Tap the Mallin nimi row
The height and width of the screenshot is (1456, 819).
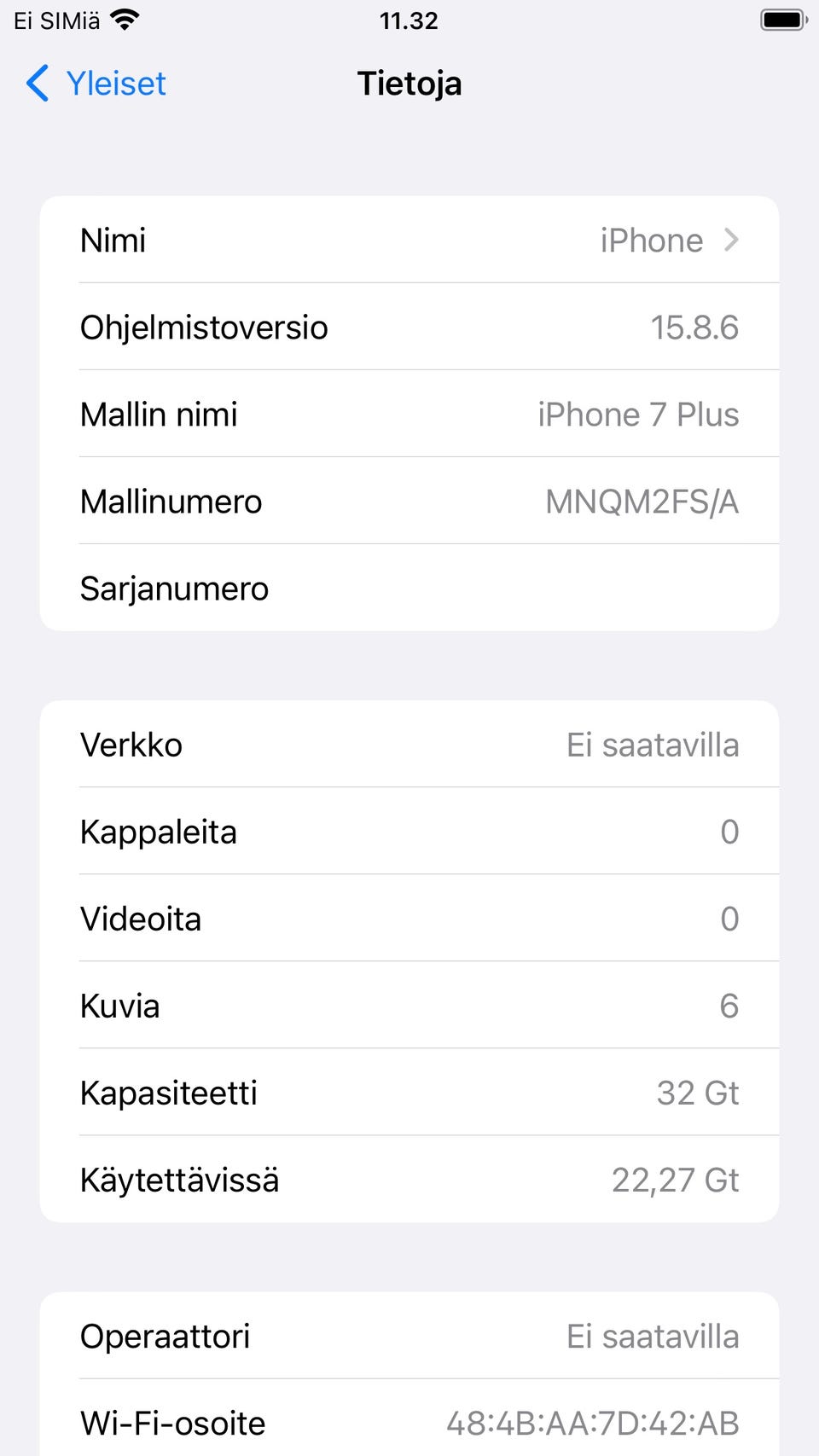click(x=409, y=414)
